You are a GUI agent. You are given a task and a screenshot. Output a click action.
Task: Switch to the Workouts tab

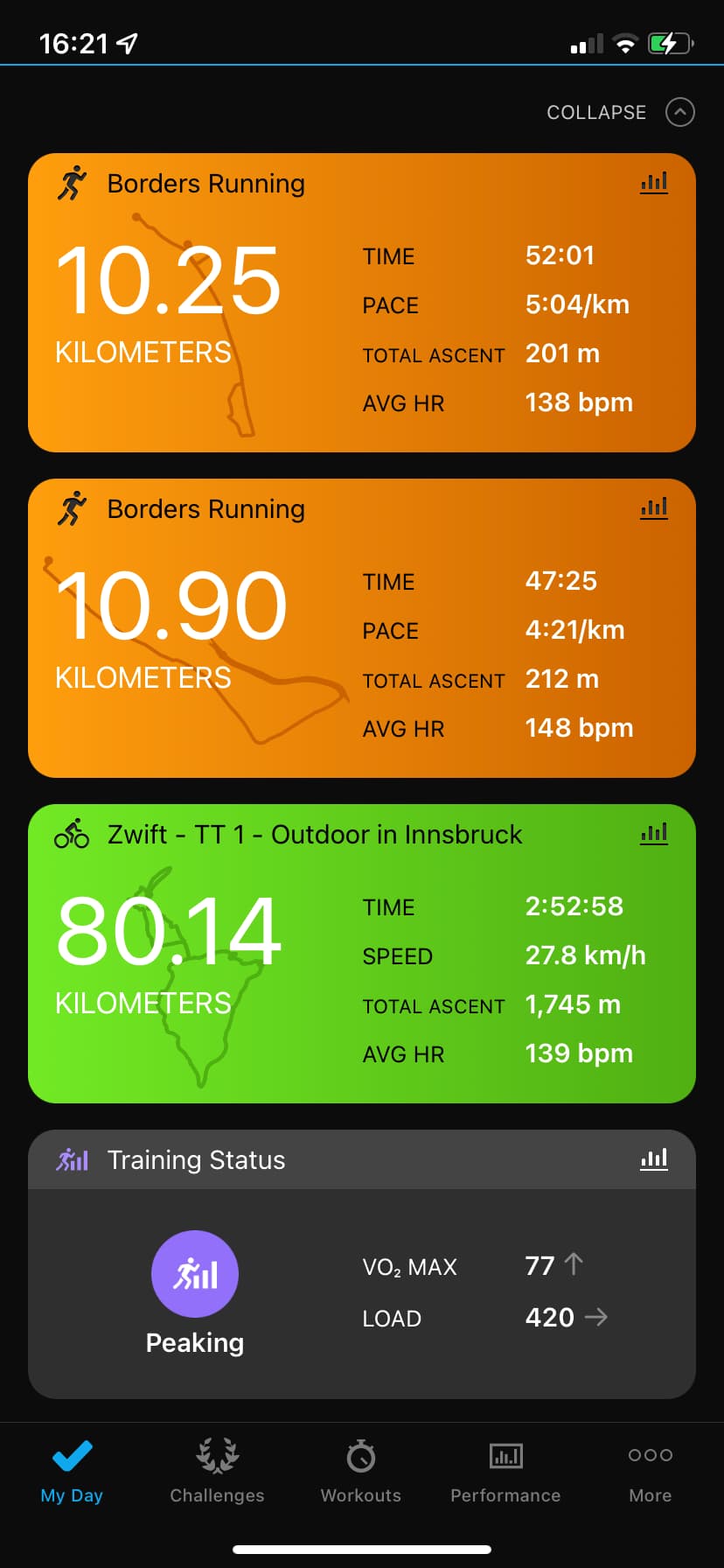click(x=361, y=1472)
